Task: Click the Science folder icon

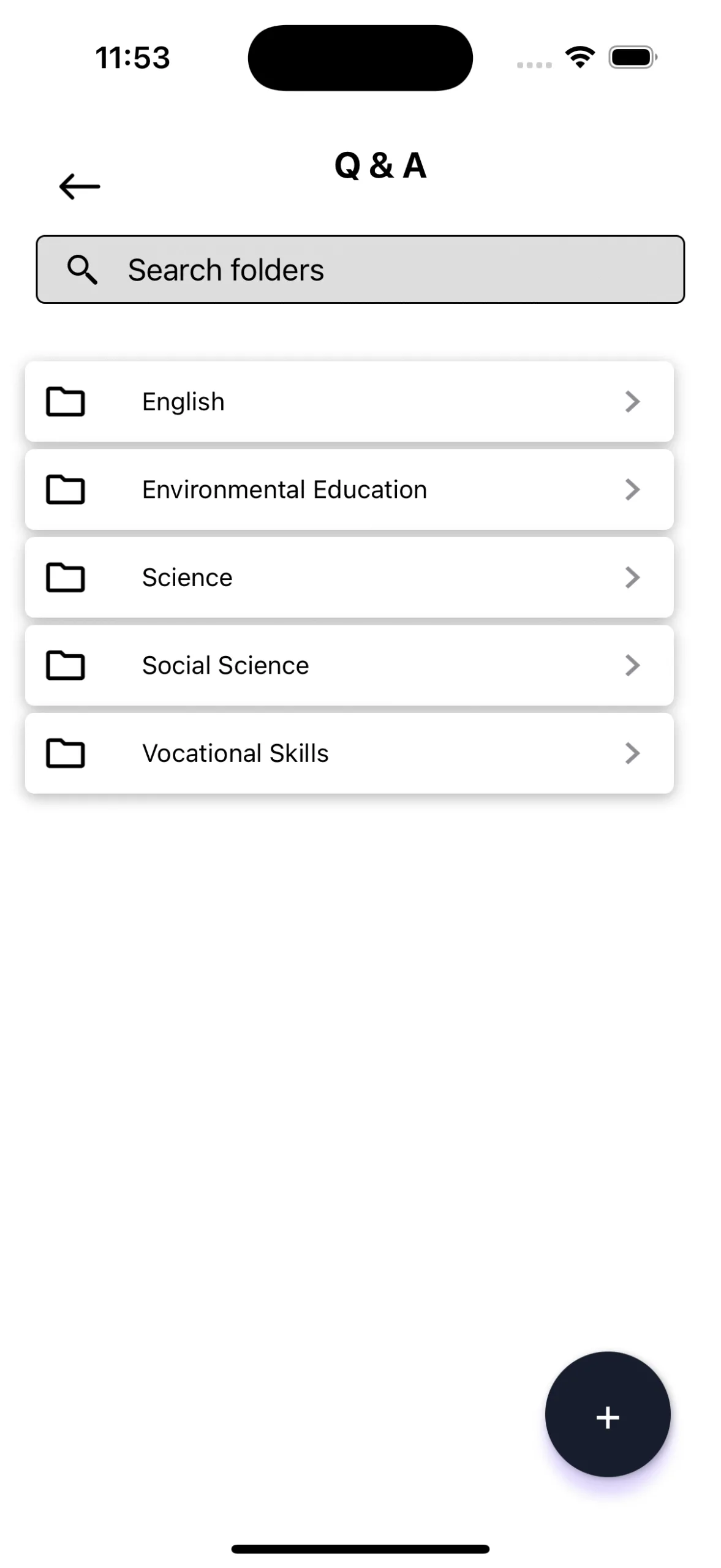Action: click(64, 578)
